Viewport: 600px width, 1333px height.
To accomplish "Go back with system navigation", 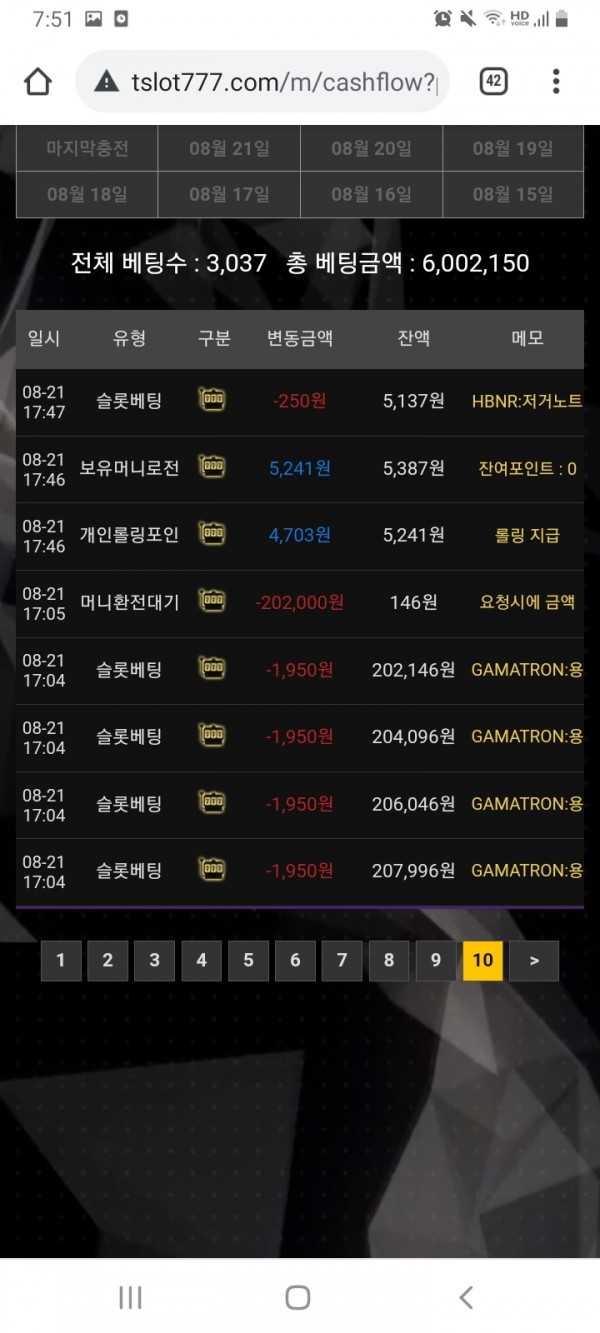I will 466,1297.
